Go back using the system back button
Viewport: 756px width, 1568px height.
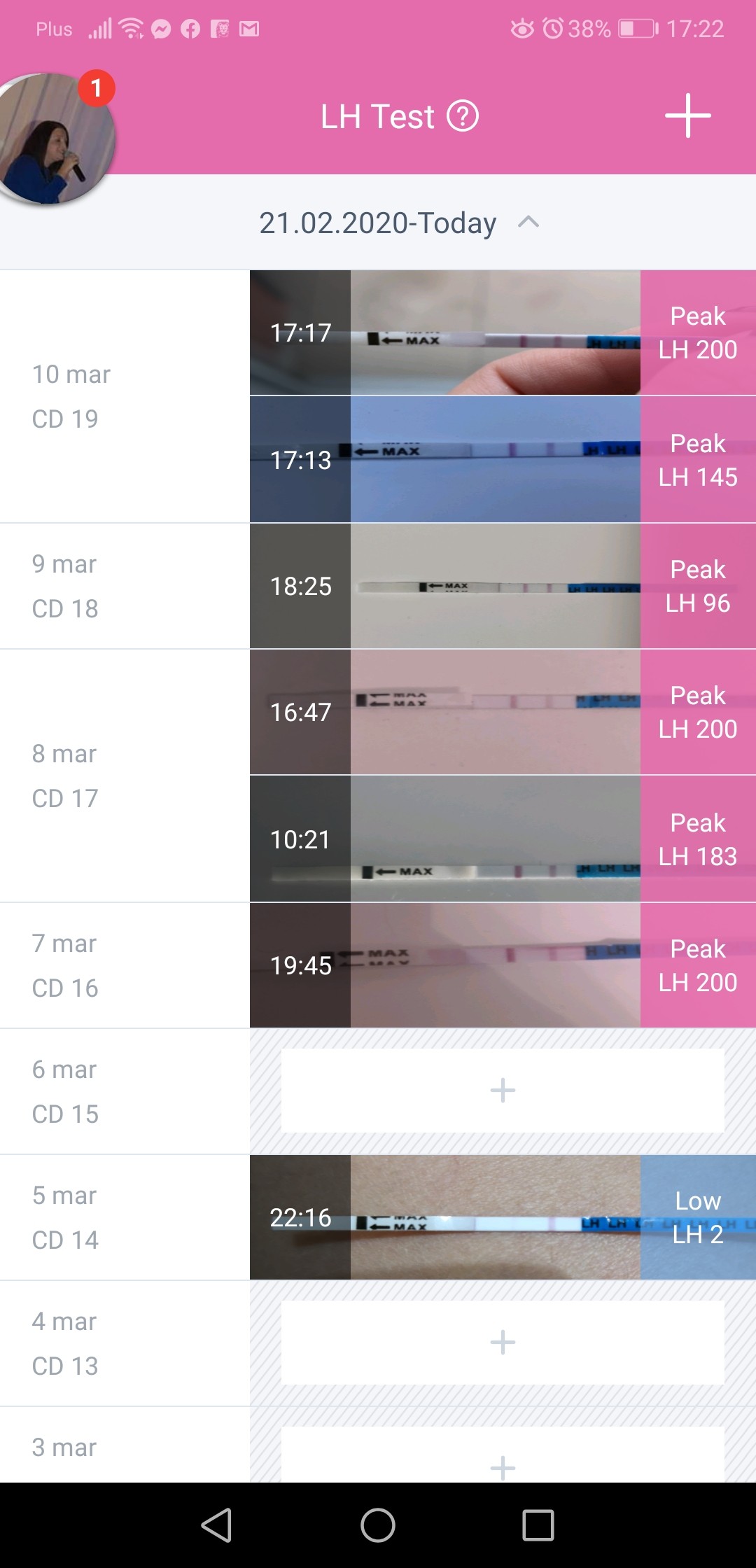point(216,1525)
